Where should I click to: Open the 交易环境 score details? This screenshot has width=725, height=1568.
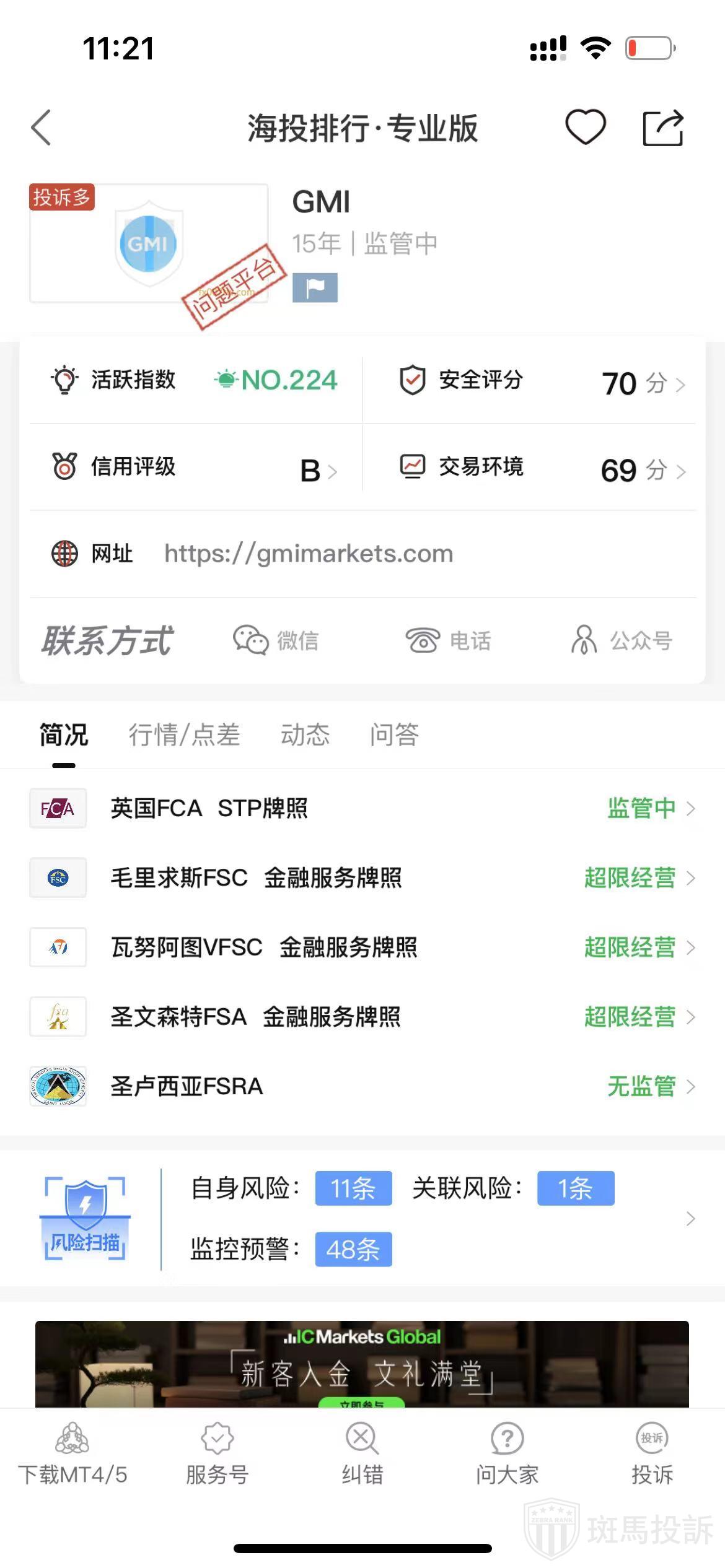542,469
